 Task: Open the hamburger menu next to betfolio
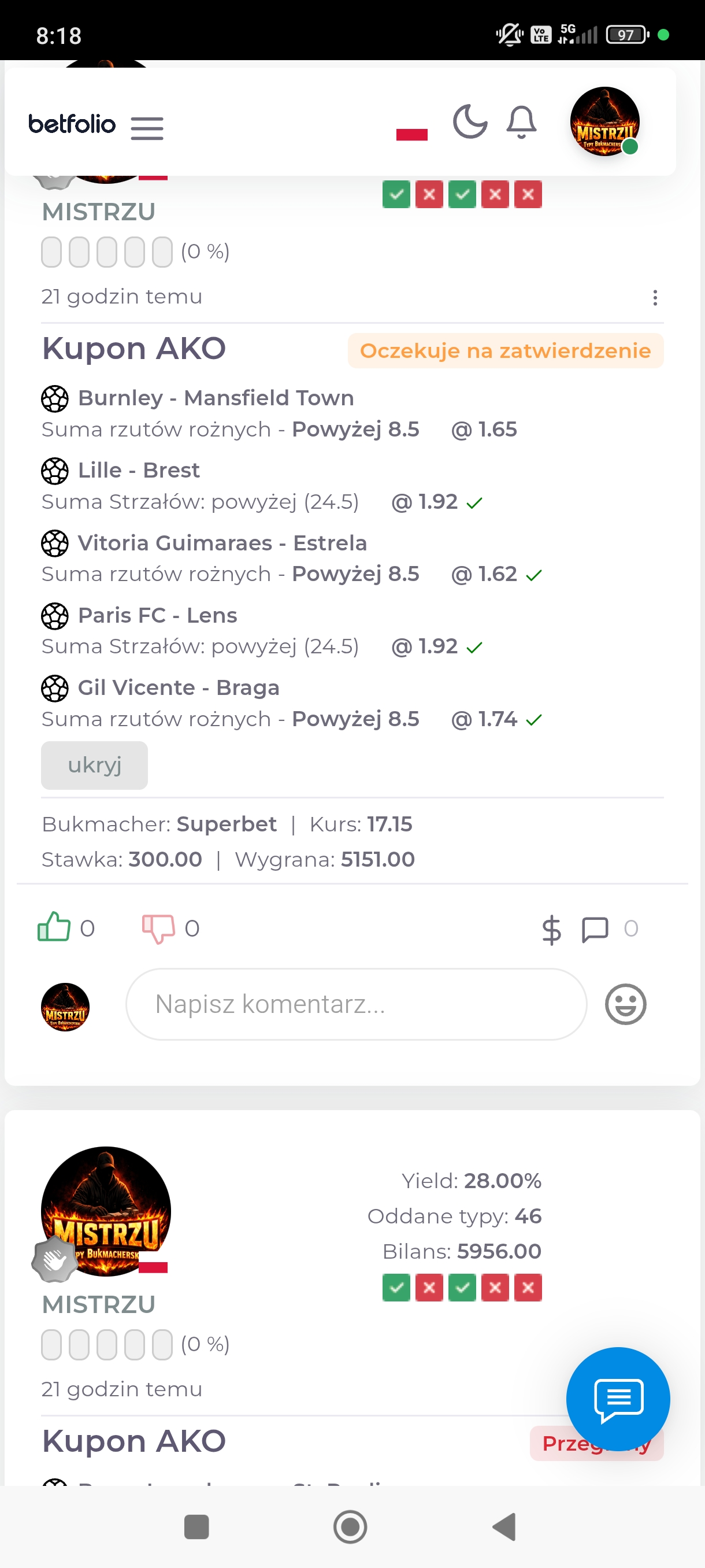[x=147, y=128]
